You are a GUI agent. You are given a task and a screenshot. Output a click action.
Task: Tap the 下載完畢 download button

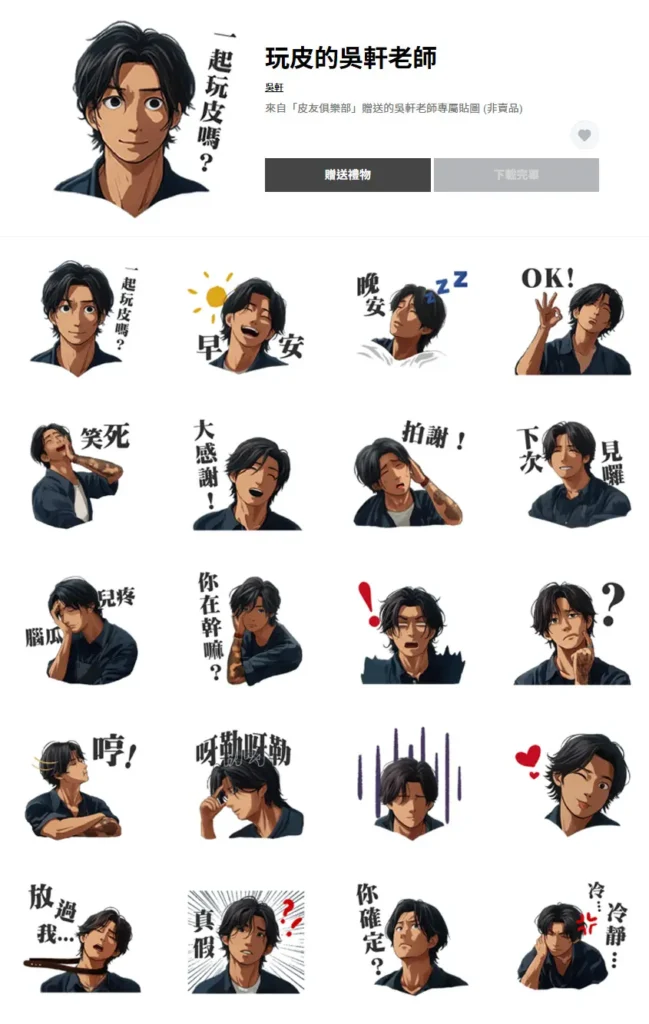pyautogui.click(x=516, y=175)
